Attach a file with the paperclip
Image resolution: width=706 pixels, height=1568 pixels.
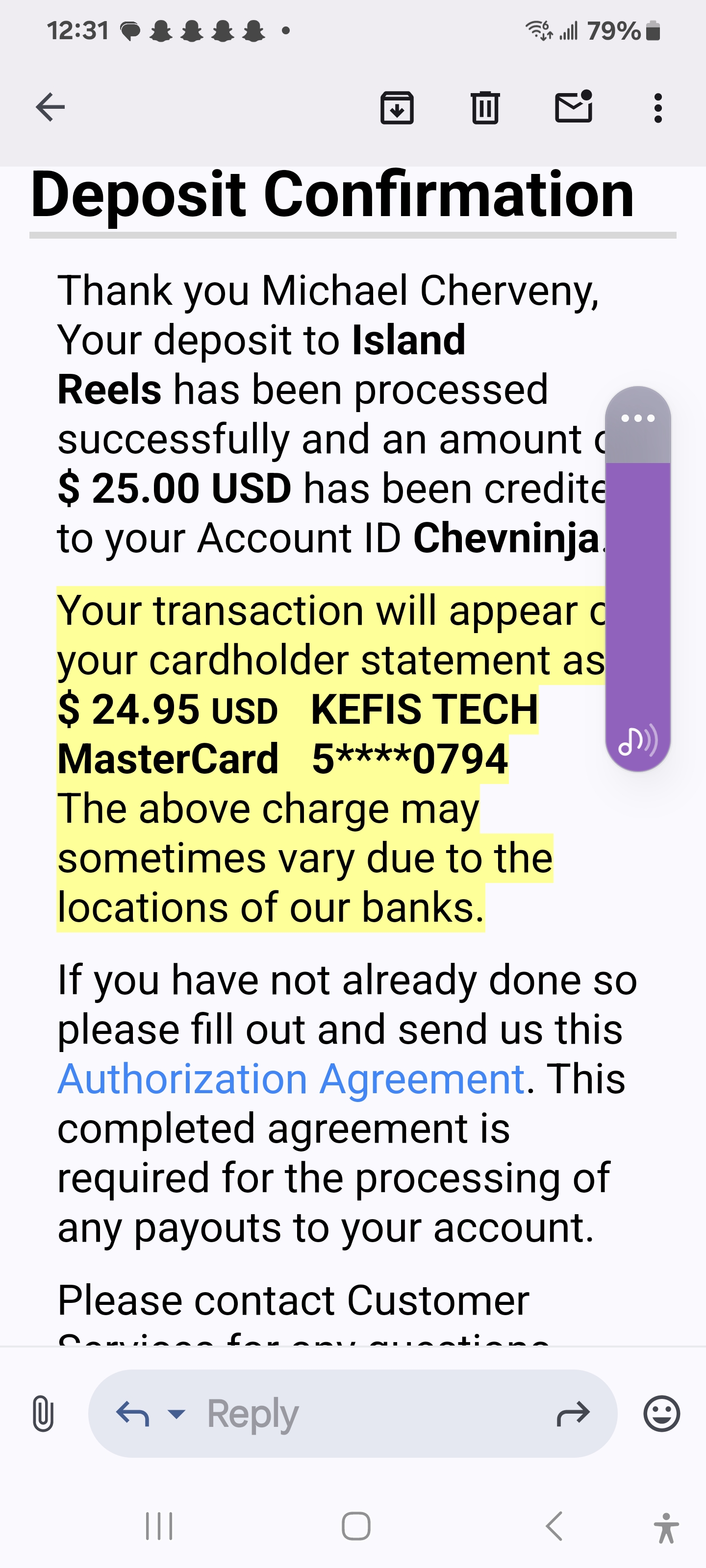43,1413
